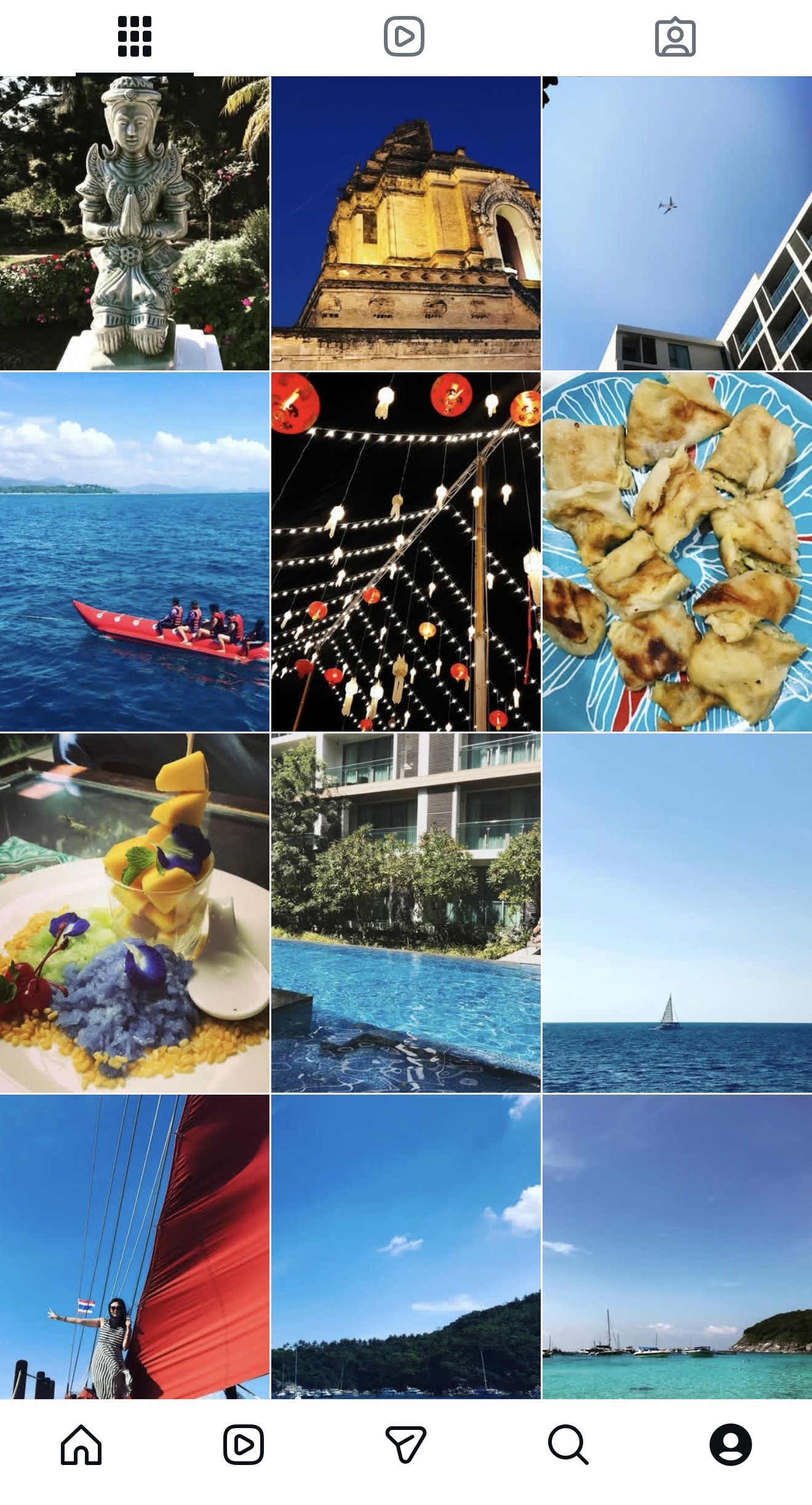Open the fried roti on blue plate photo
This screenshot has width=812, height=1505.
point(677,551)
